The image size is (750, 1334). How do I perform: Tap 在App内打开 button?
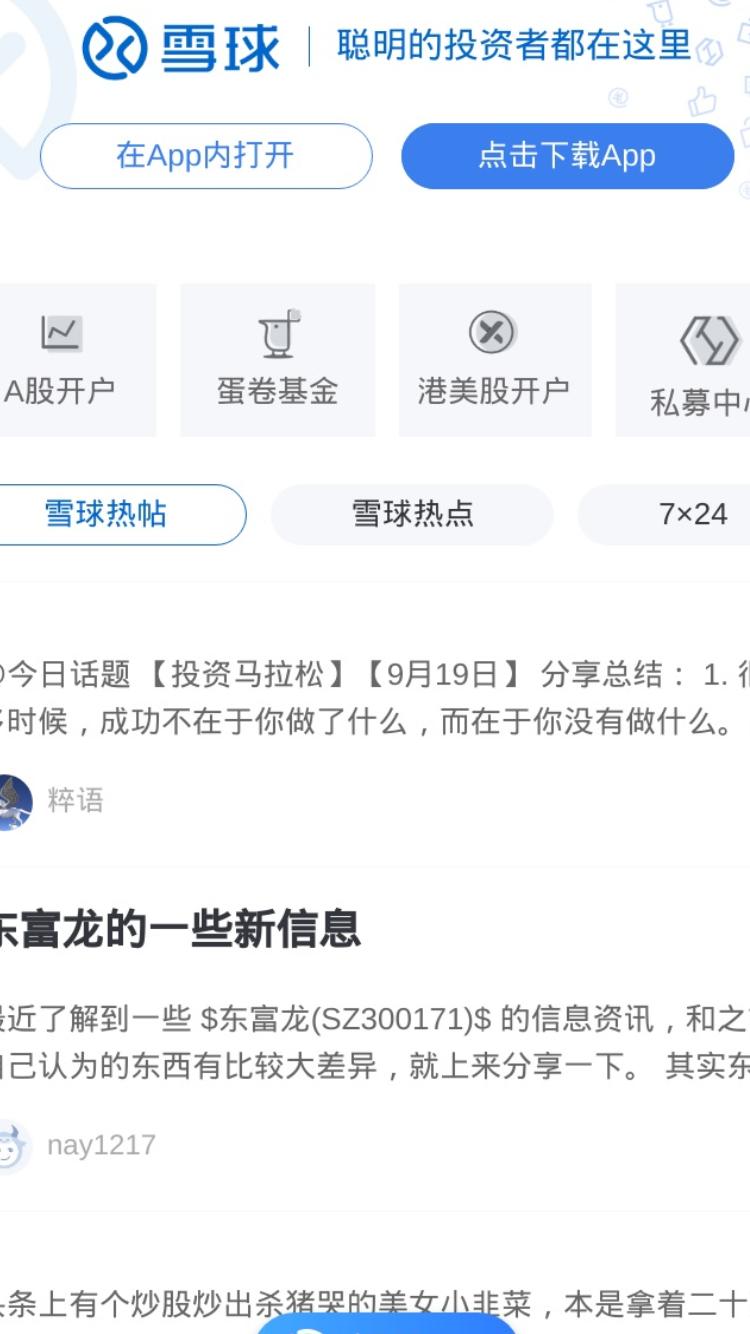click(x=206, y=156)
